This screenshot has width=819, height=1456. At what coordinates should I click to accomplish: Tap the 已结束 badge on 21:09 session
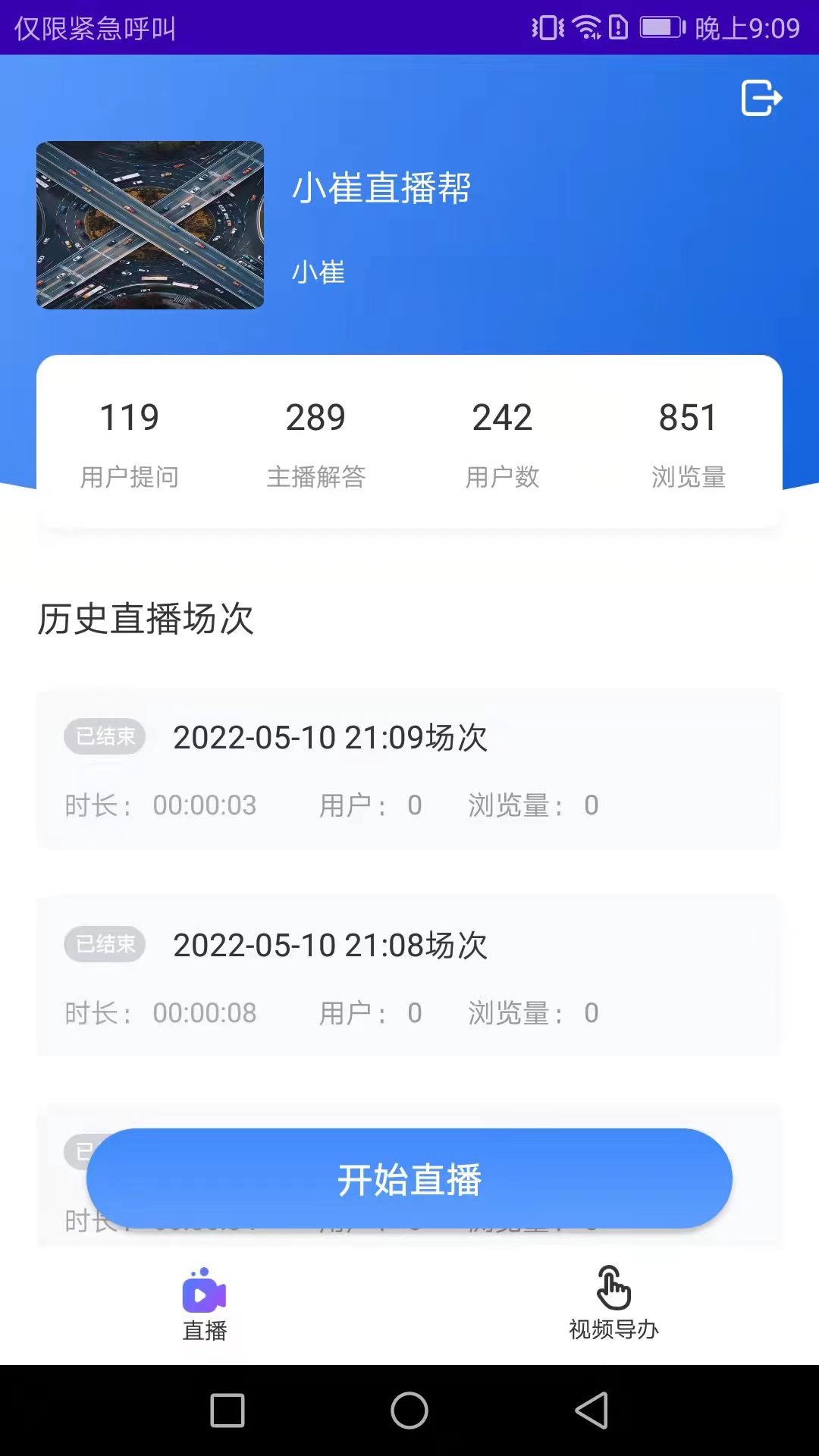tap(104, 736)
